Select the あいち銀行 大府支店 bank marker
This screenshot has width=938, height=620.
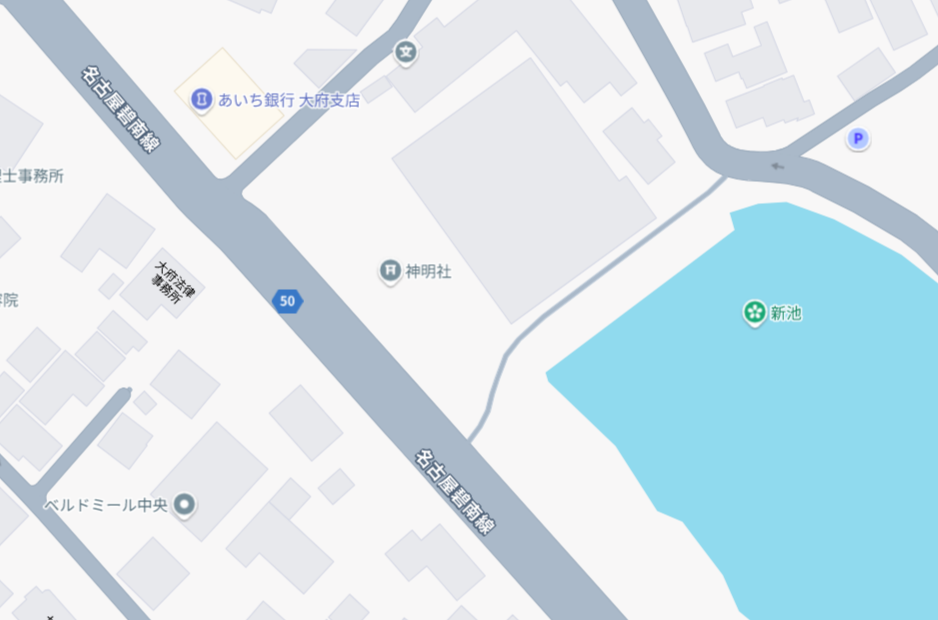click(x=201, y=99)
